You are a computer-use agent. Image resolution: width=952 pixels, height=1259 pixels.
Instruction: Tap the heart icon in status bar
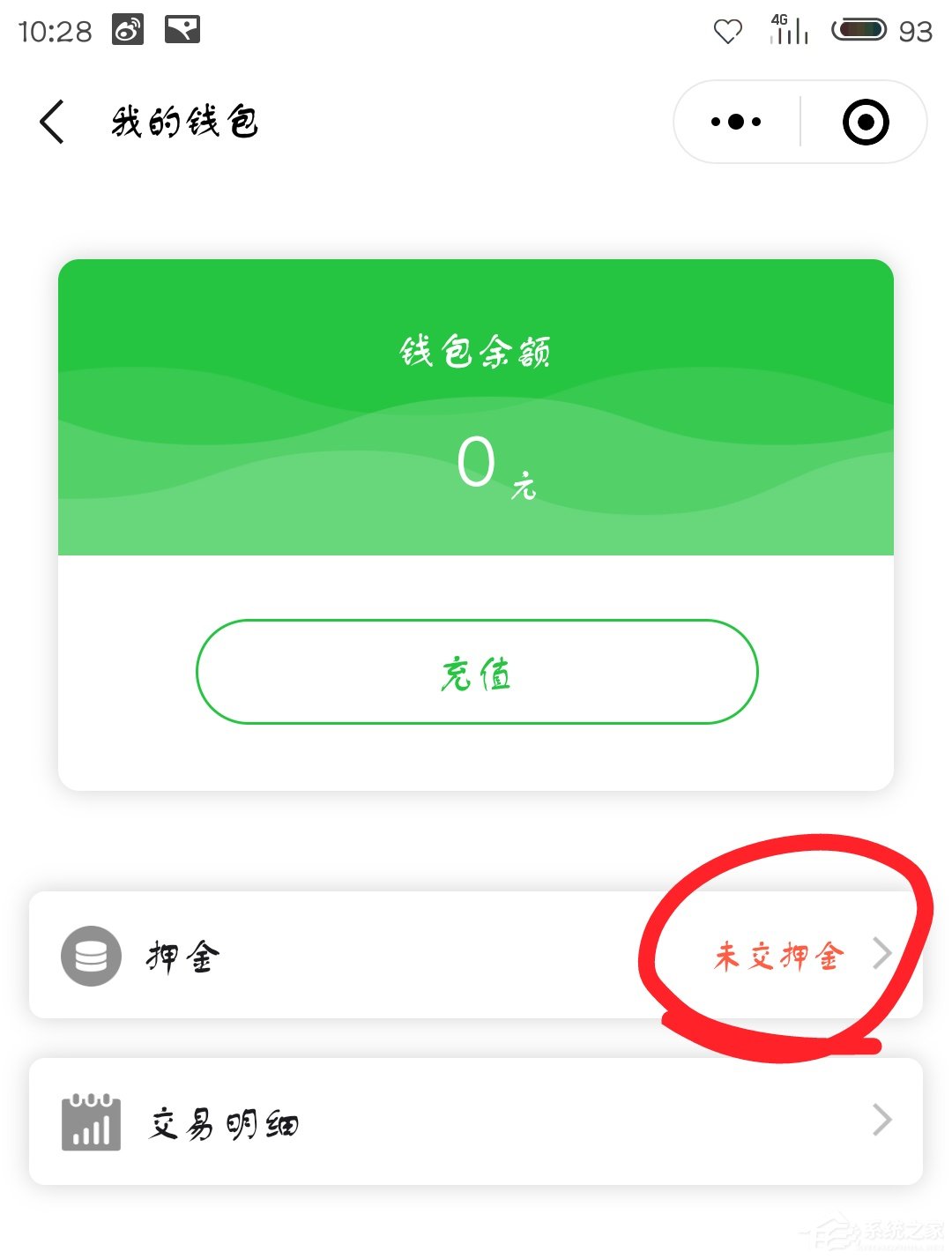725,32
